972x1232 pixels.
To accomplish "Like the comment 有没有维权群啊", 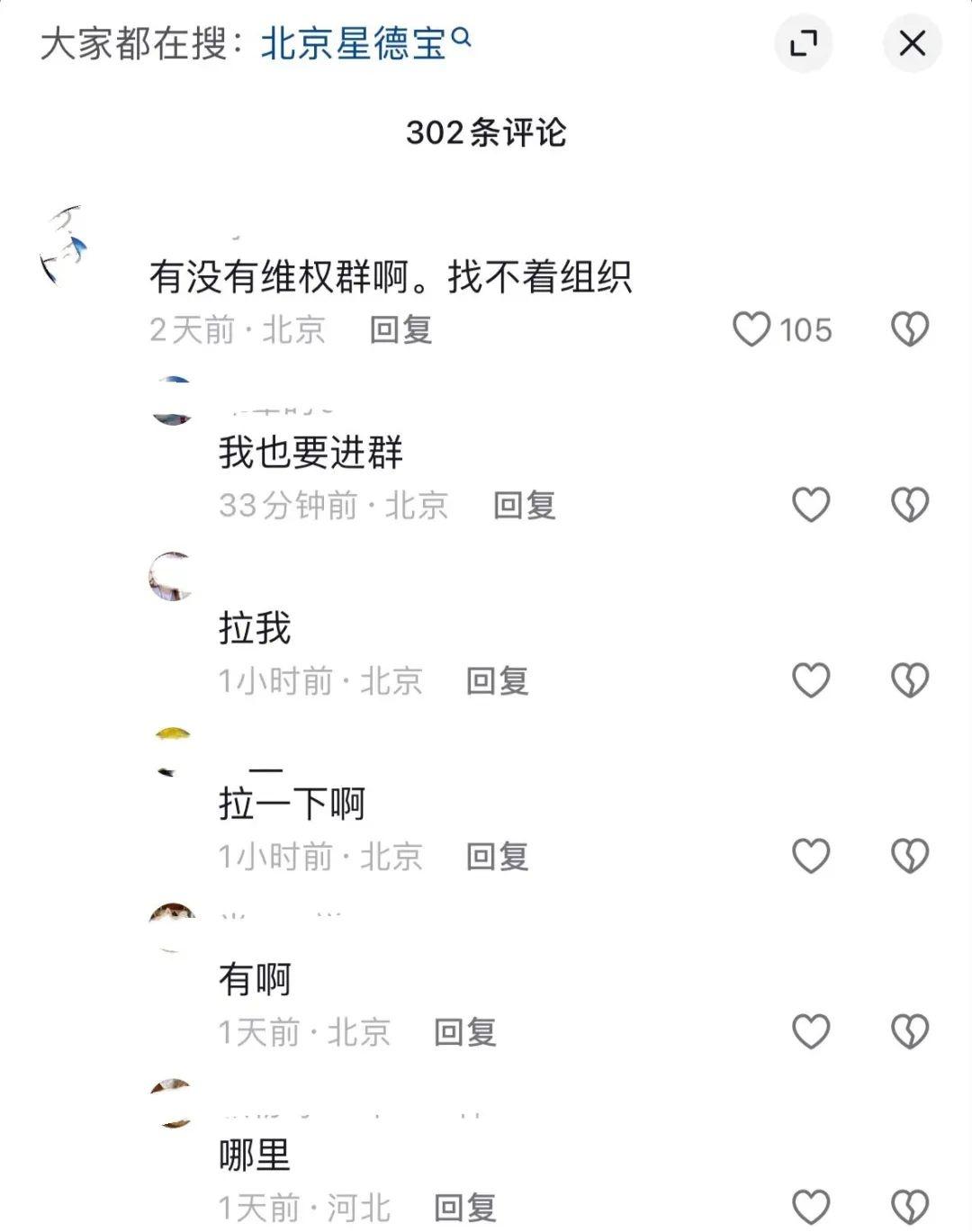I will (x=752, y=329).
